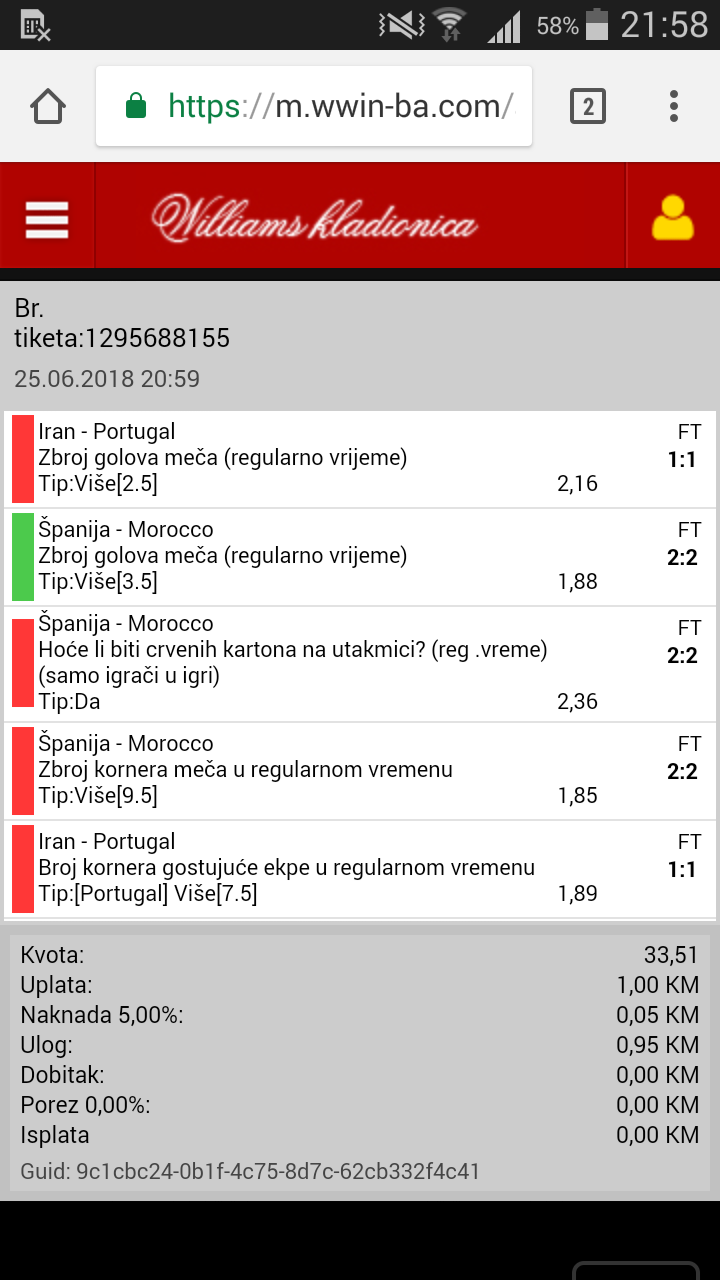Open the user account icon
Screen dimensions: 720x1280
673,218
